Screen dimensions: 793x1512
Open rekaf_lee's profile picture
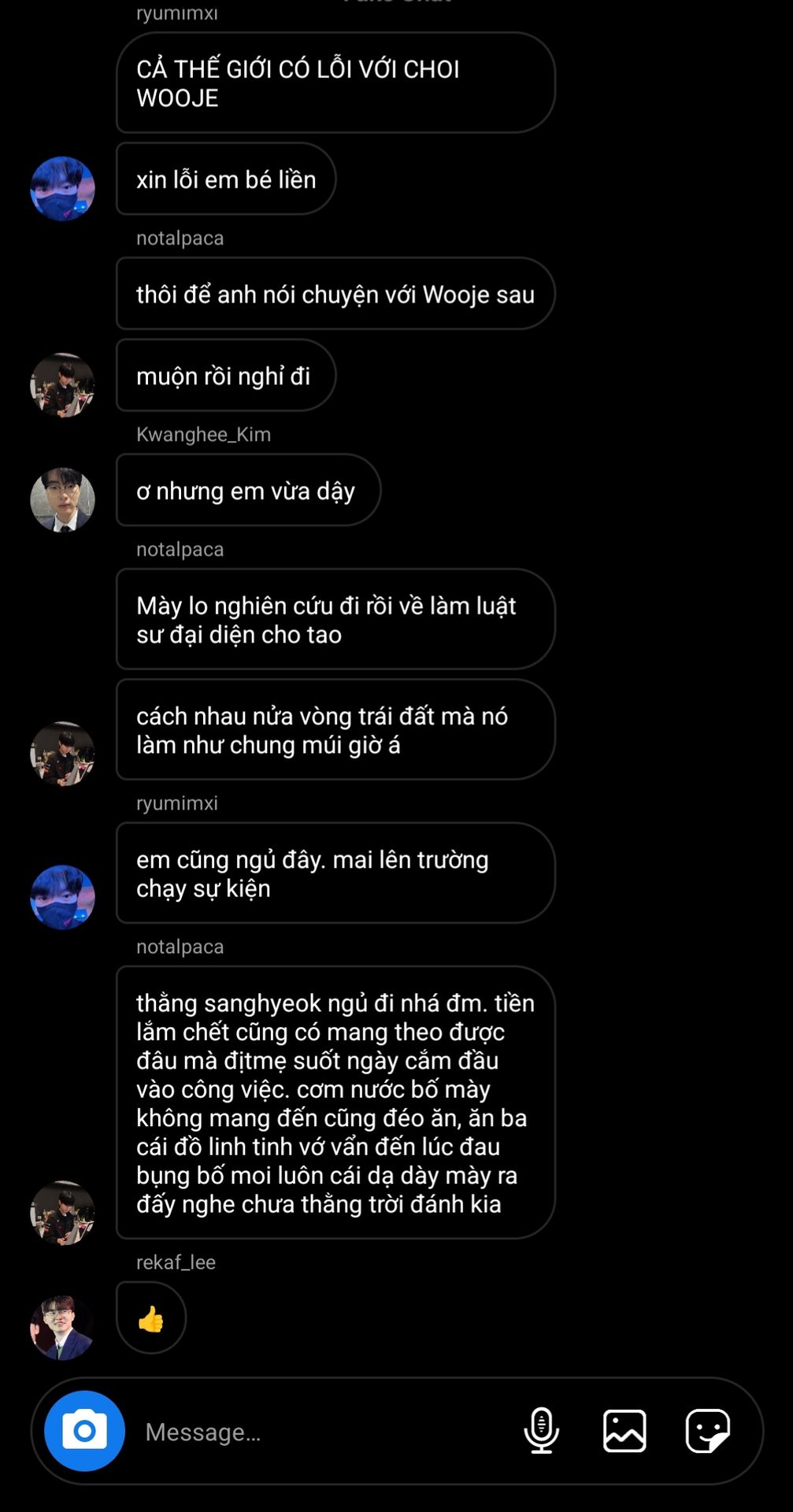point(62,1328)
